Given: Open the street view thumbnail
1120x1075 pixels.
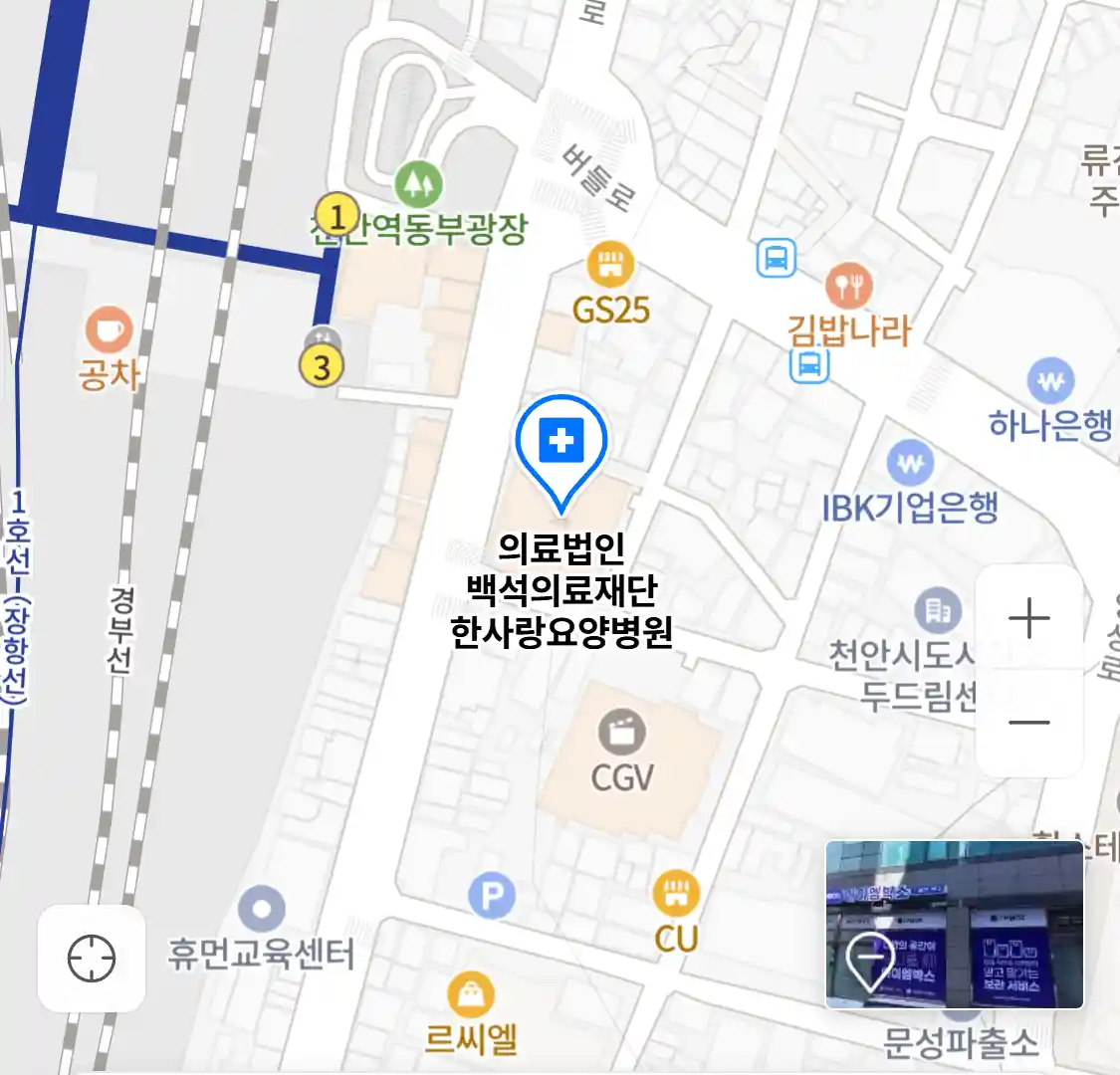Looking at the screenshot, I should tap(954, 925).
